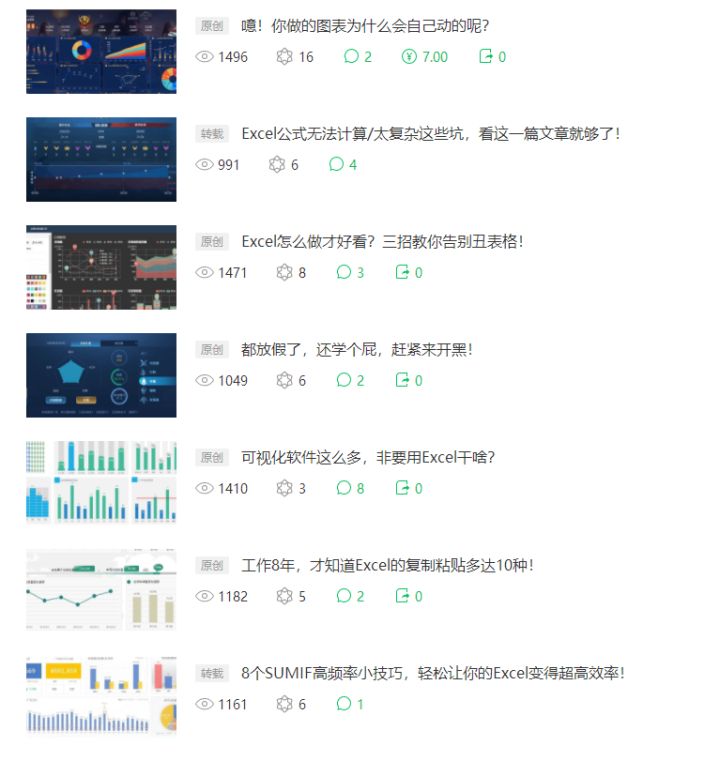The height and width of the screenshot is (761, 720).
Task: Open article Excel公式无法计算/太复杂这些坑
Action: 430,133
